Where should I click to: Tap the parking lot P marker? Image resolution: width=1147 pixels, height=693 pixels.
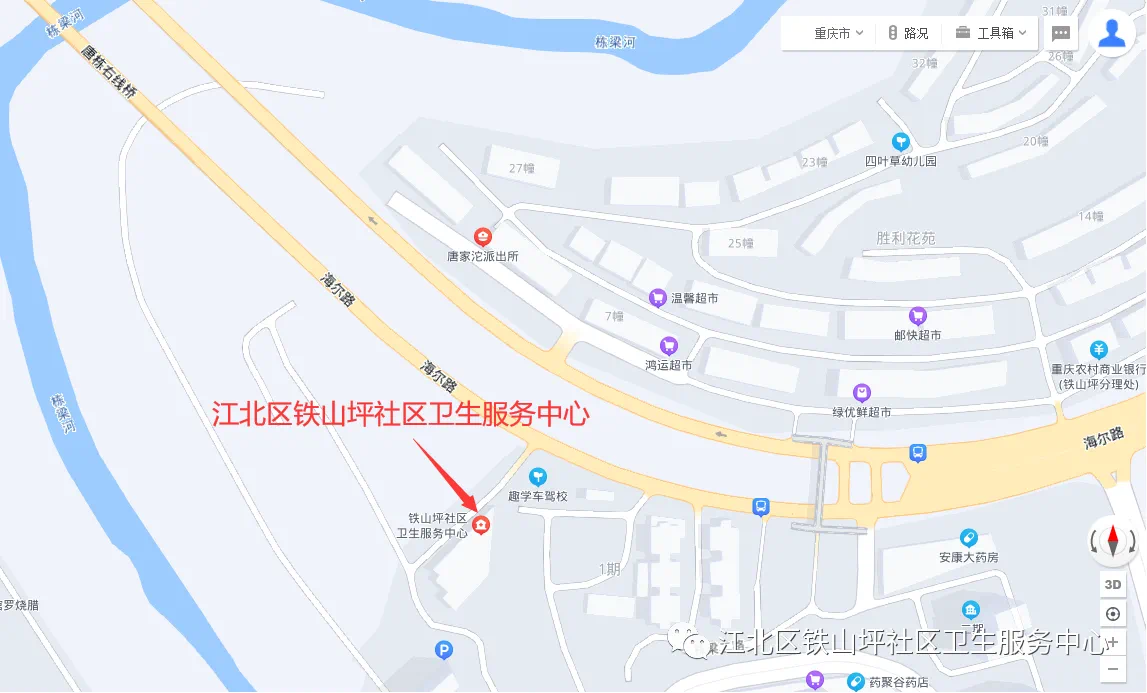(444, 651)
